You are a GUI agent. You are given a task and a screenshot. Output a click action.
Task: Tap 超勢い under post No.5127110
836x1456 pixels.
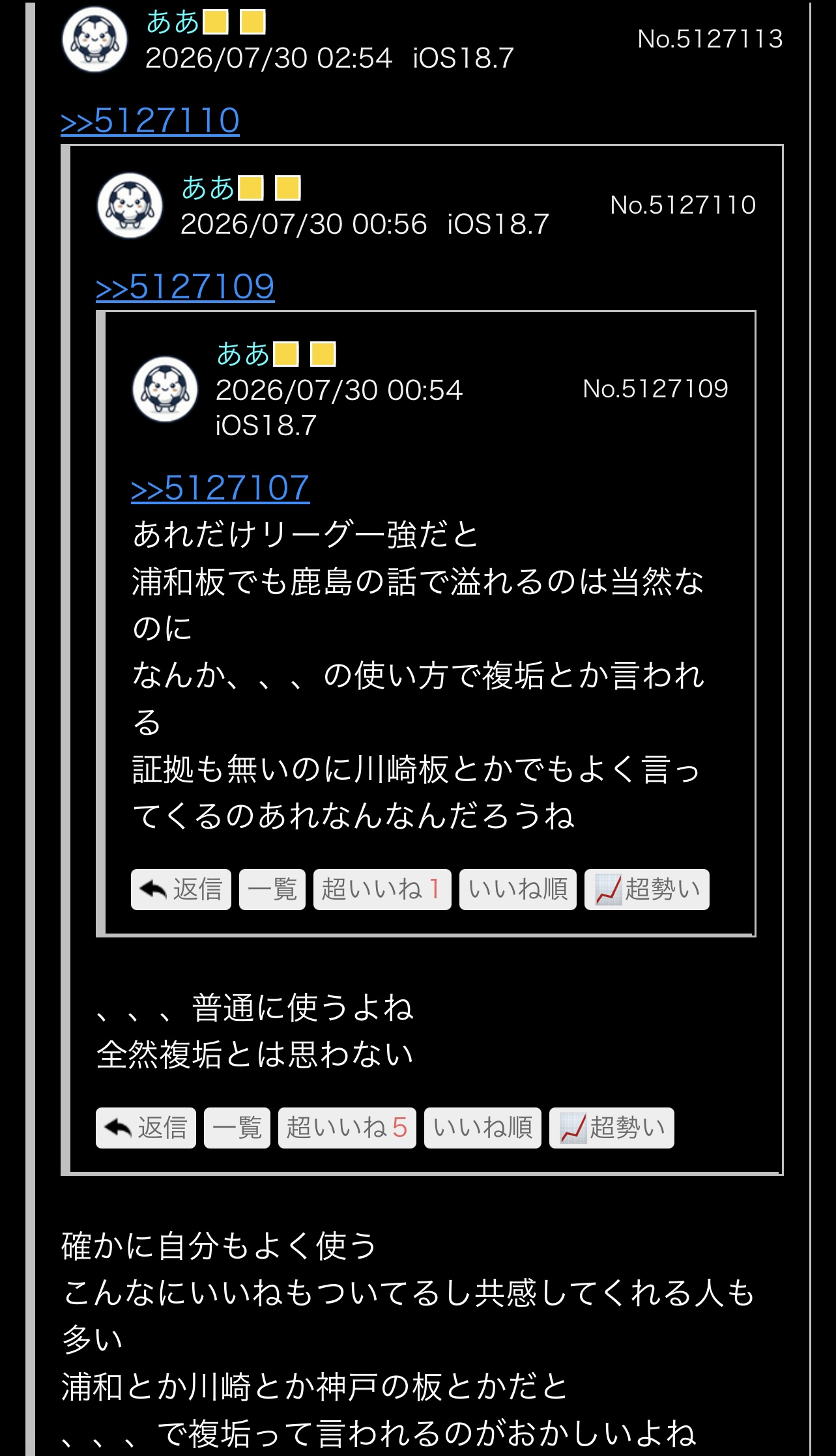(x=612, y=1128)
